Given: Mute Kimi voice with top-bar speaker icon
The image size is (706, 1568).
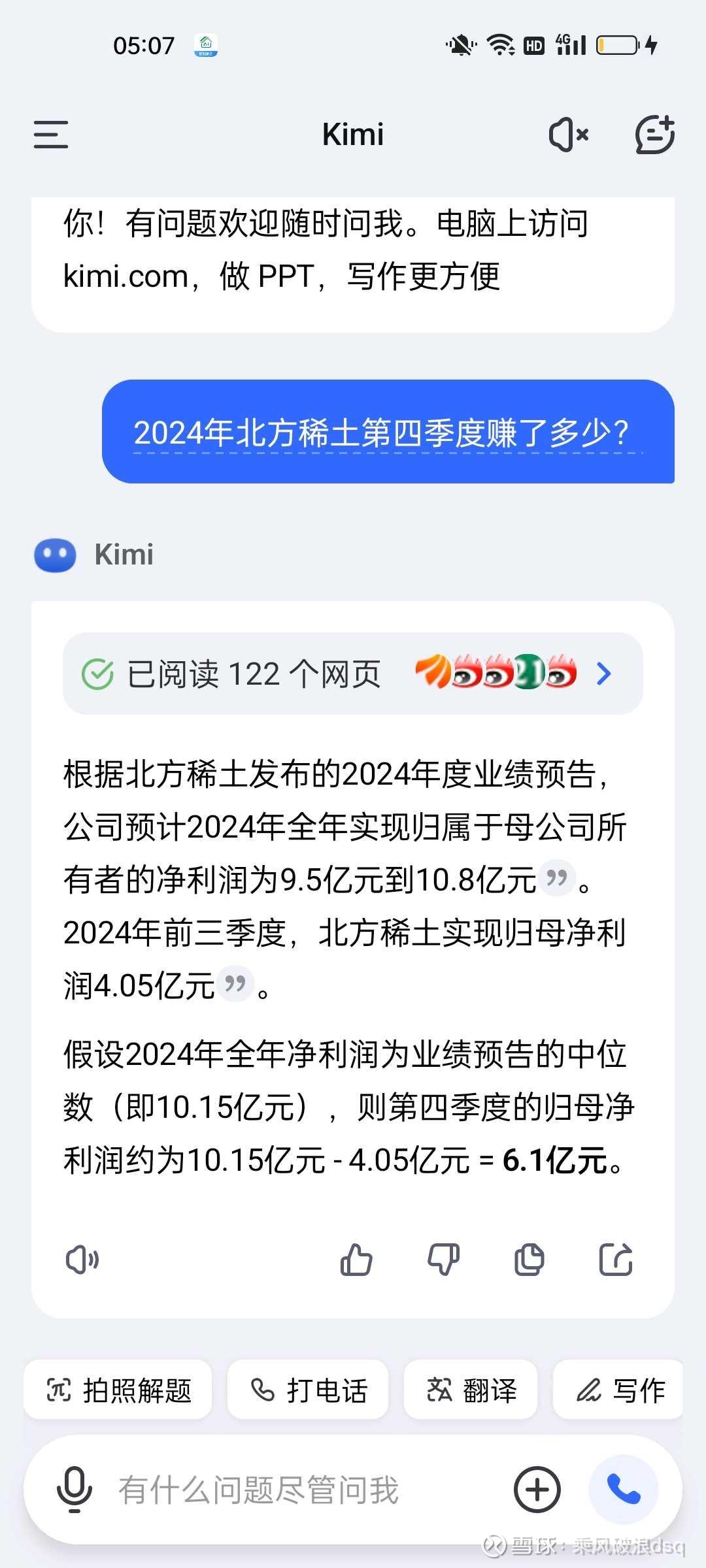Looking at the screenshot, I should (566, 135).
